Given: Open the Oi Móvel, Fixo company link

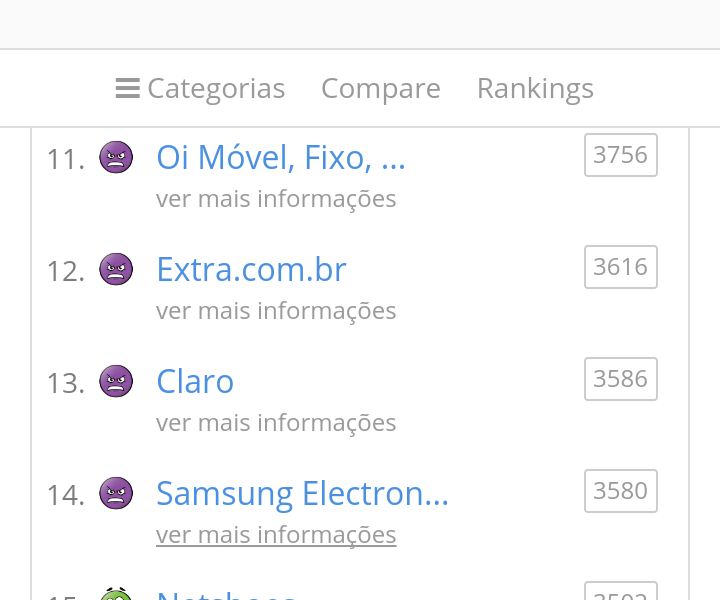Looking at the screenshot, I should pyautogui.click(x=281, y=157).
